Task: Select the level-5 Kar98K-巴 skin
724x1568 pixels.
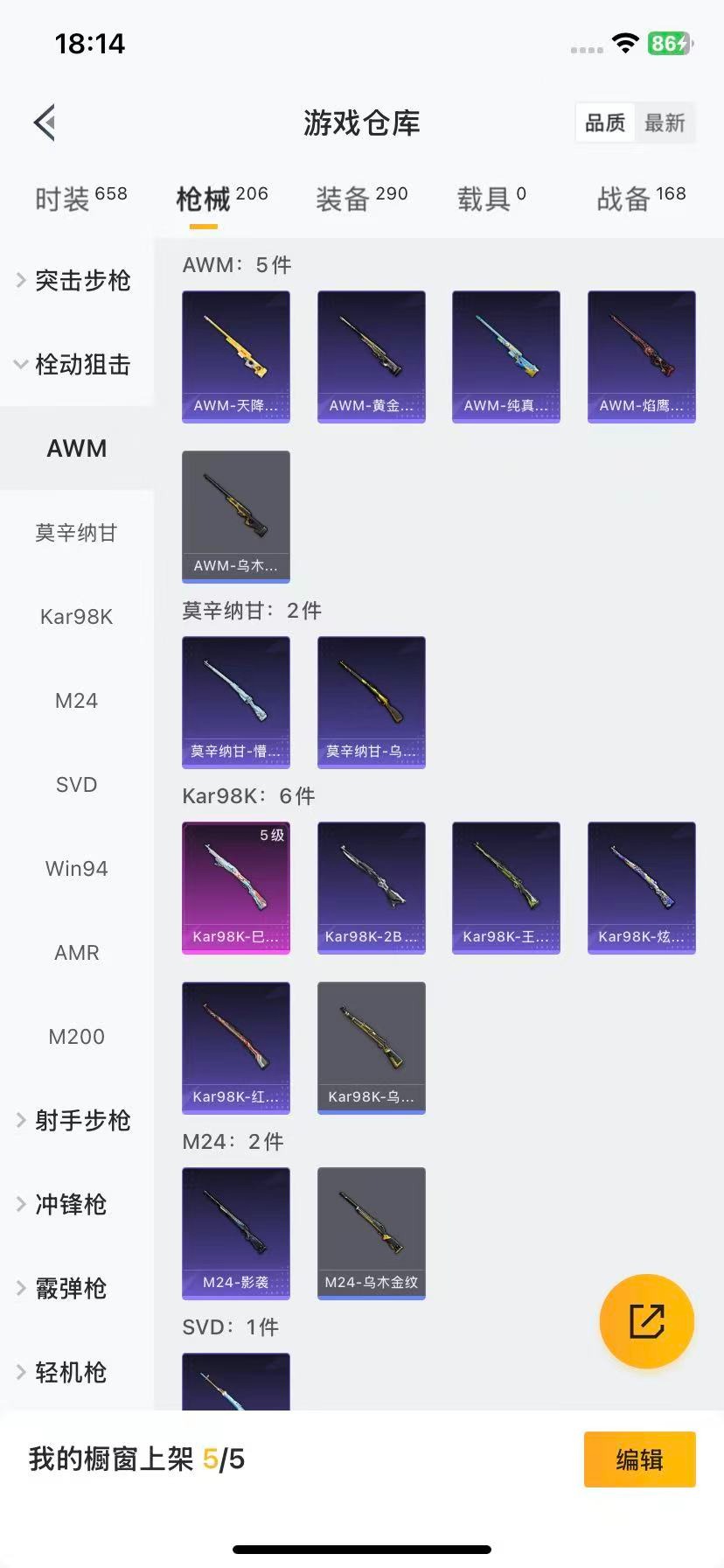Action: [235, 888]
